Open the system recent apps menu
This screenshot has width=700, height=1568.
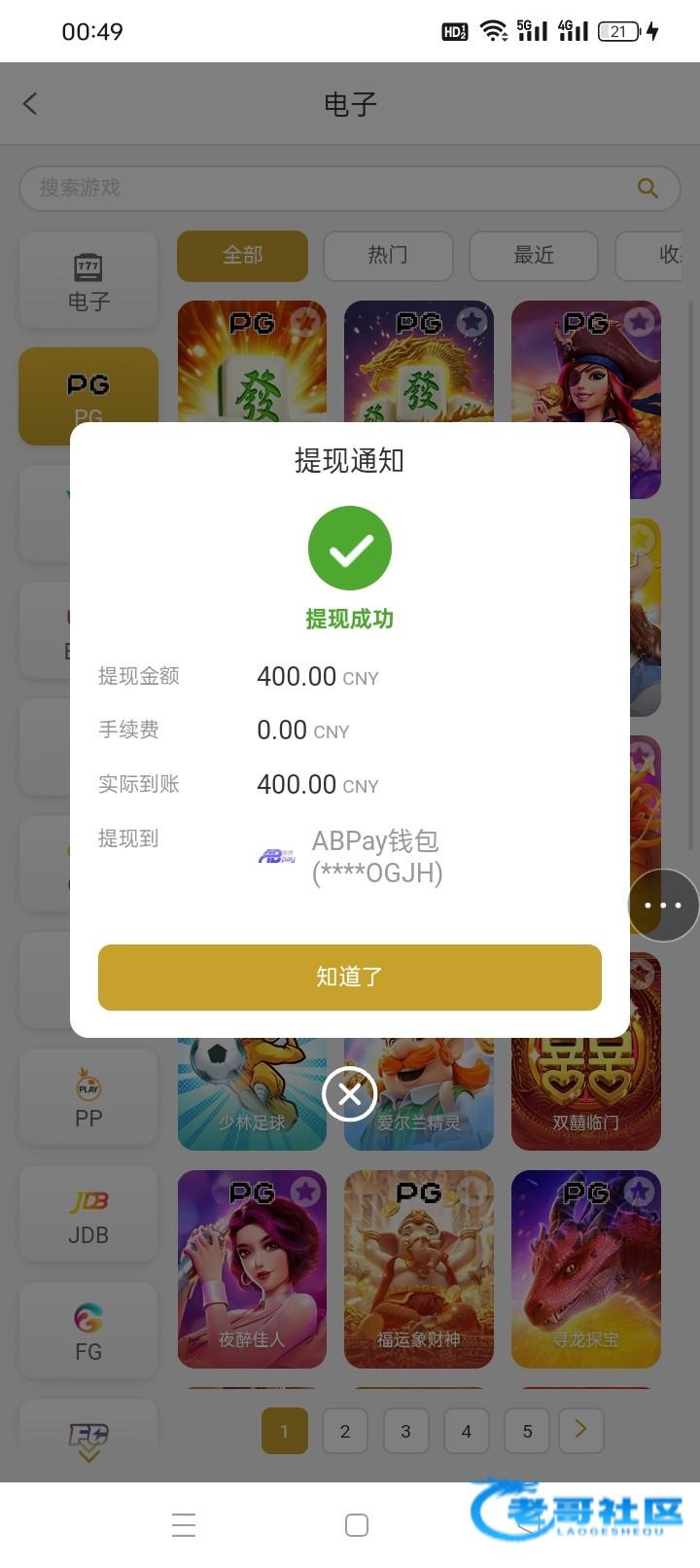pos(184,1525)
